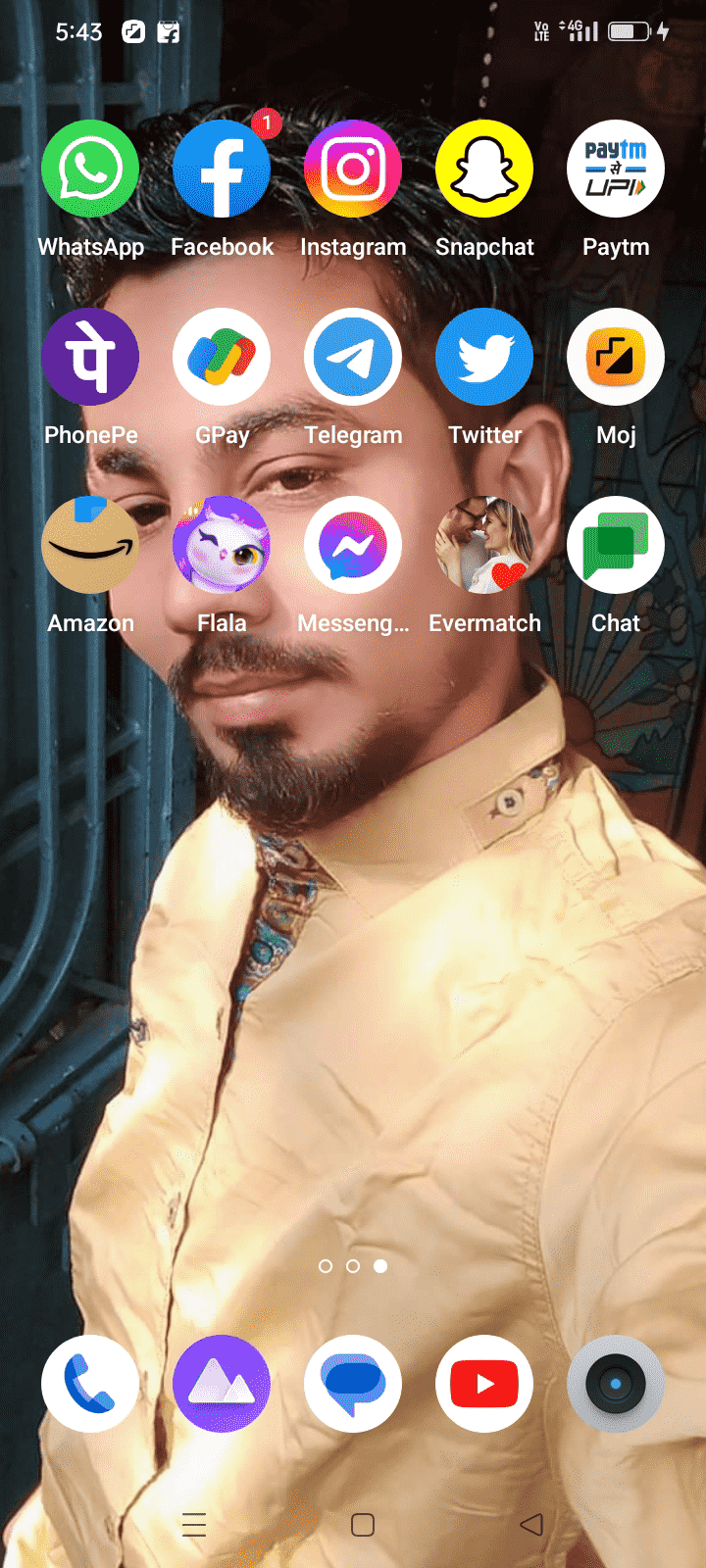Launch the Moj app

616,358
